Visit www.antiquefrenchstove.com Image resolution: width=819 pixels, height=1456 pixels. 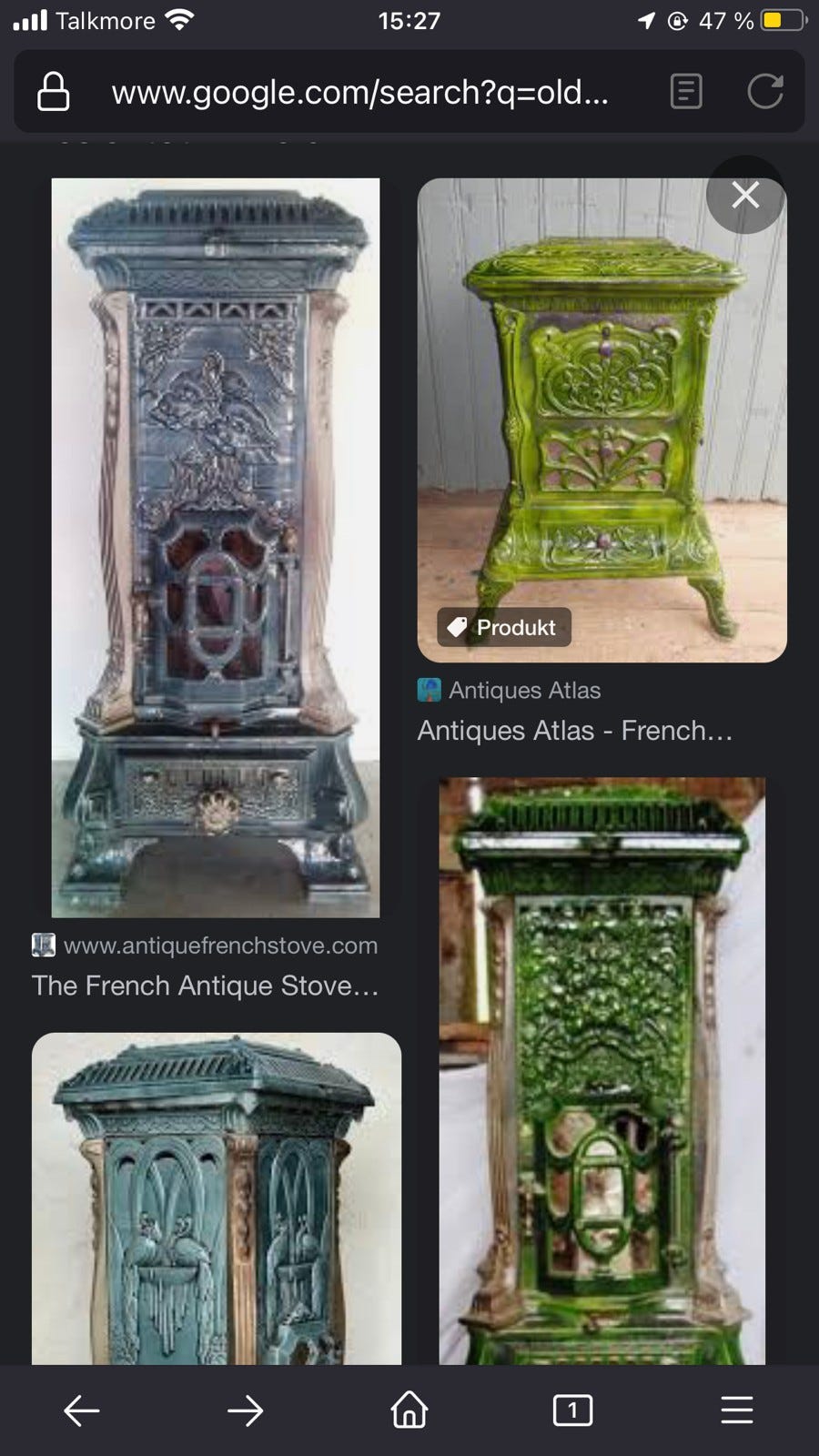220,945
